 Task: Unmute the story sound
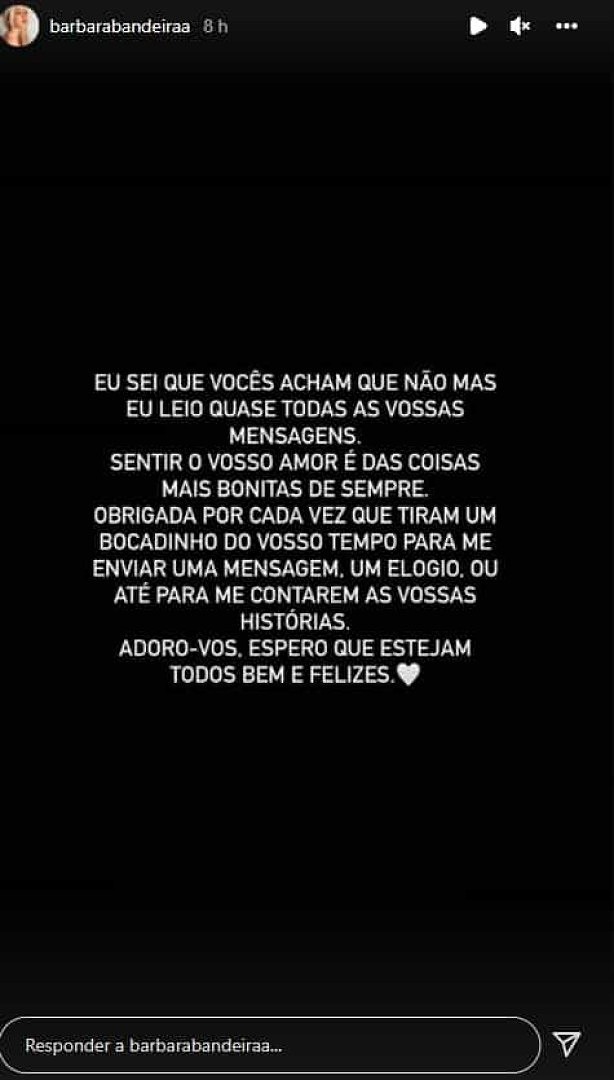(x=520, y=26)
